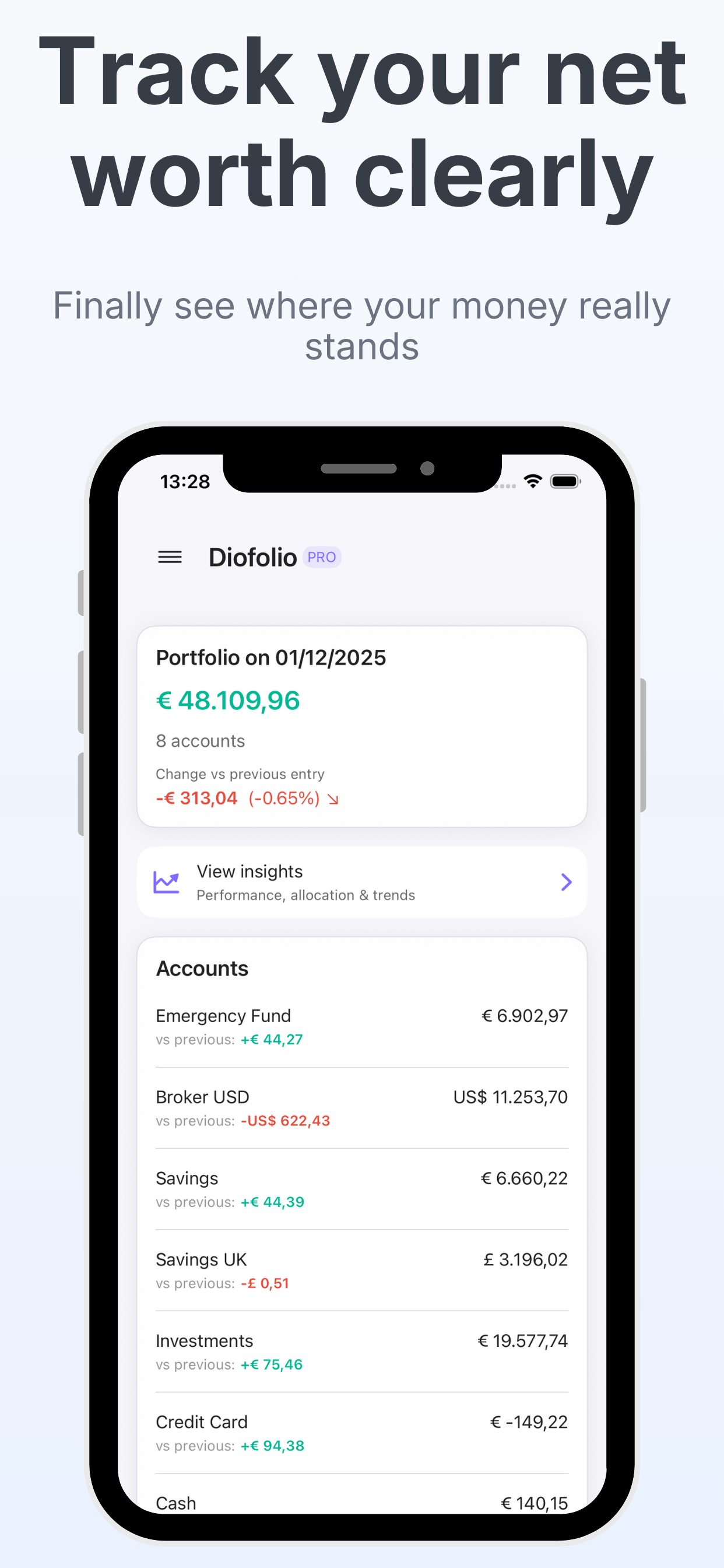Tap the battery indicator icon

coord(566,481)
